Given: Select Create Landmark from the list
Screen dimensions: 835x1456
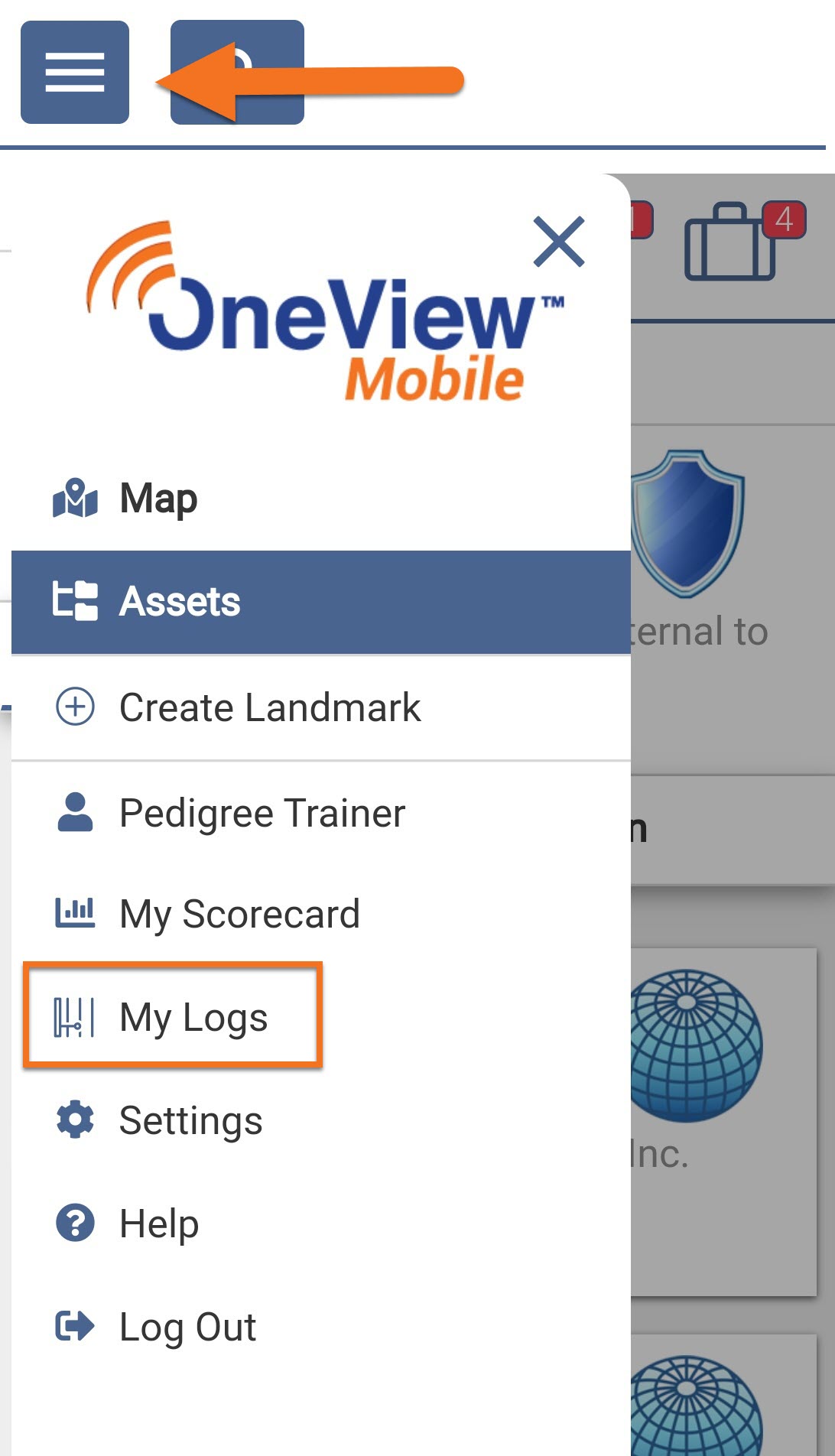Looking at the screenshot, I should (271, 705).
